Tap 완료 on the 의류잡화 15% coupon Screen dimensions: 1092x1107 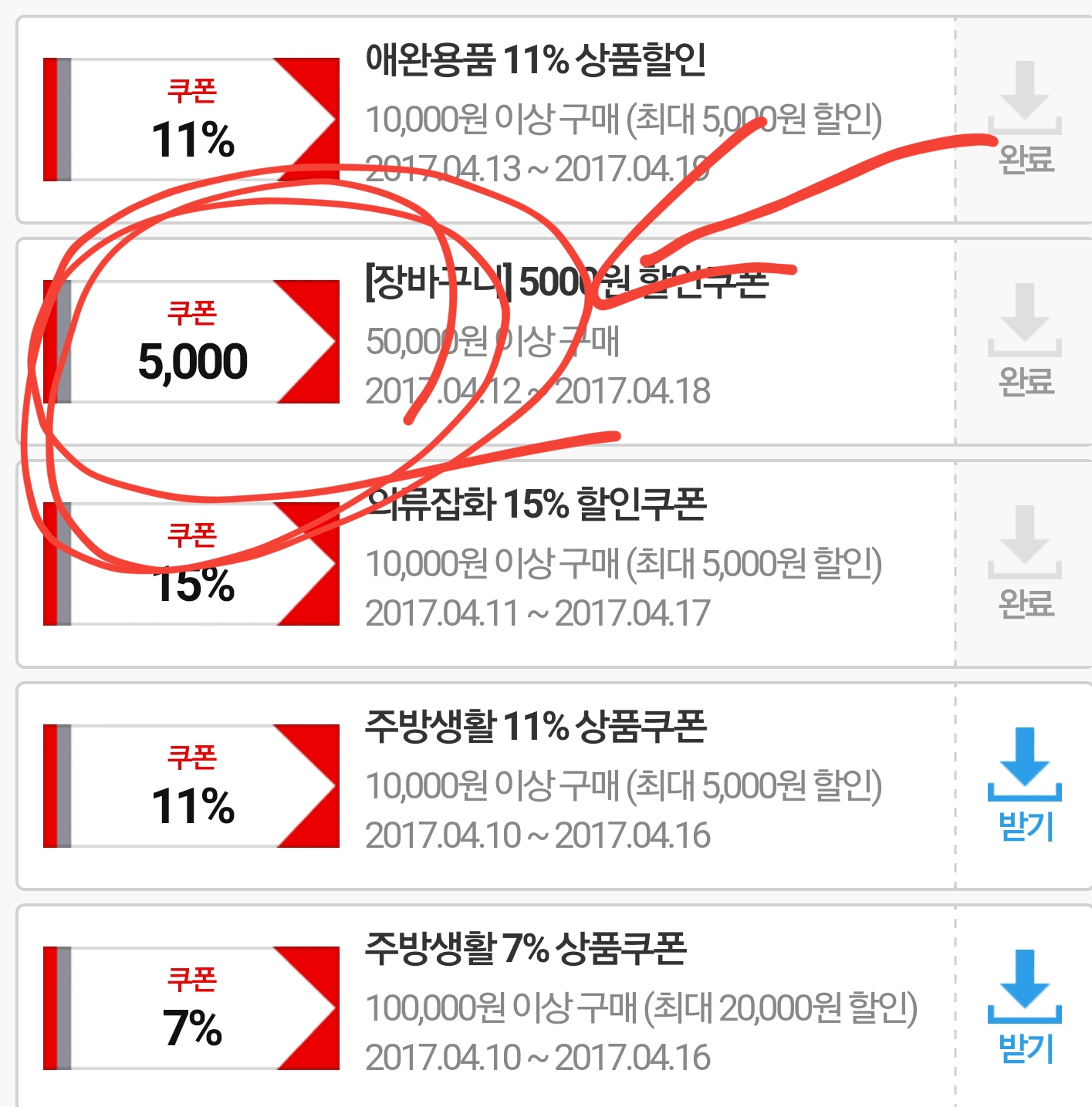tap(1024, 563)
